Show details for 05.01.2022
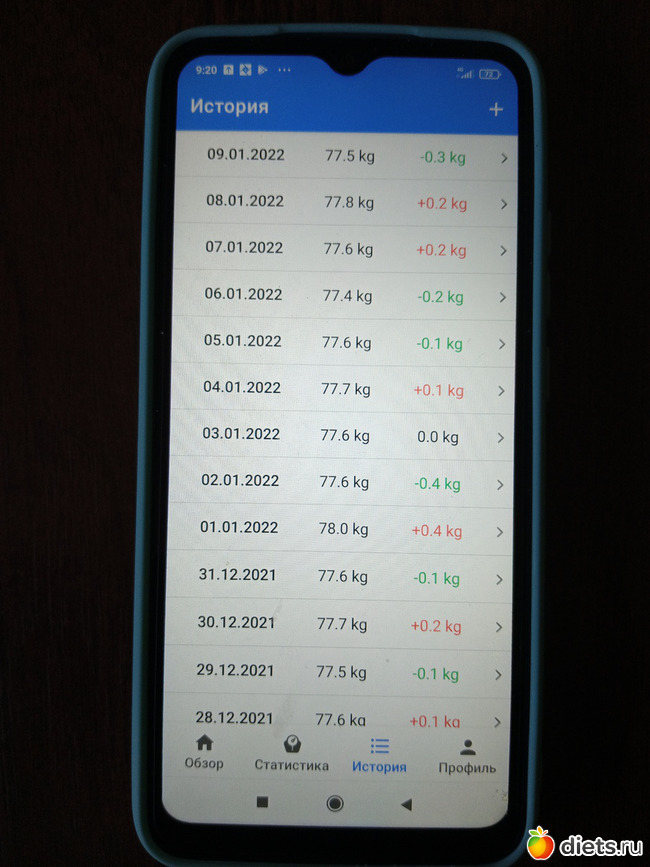The width and height of the screenshot is (650, 867). (x=344, y=342)
